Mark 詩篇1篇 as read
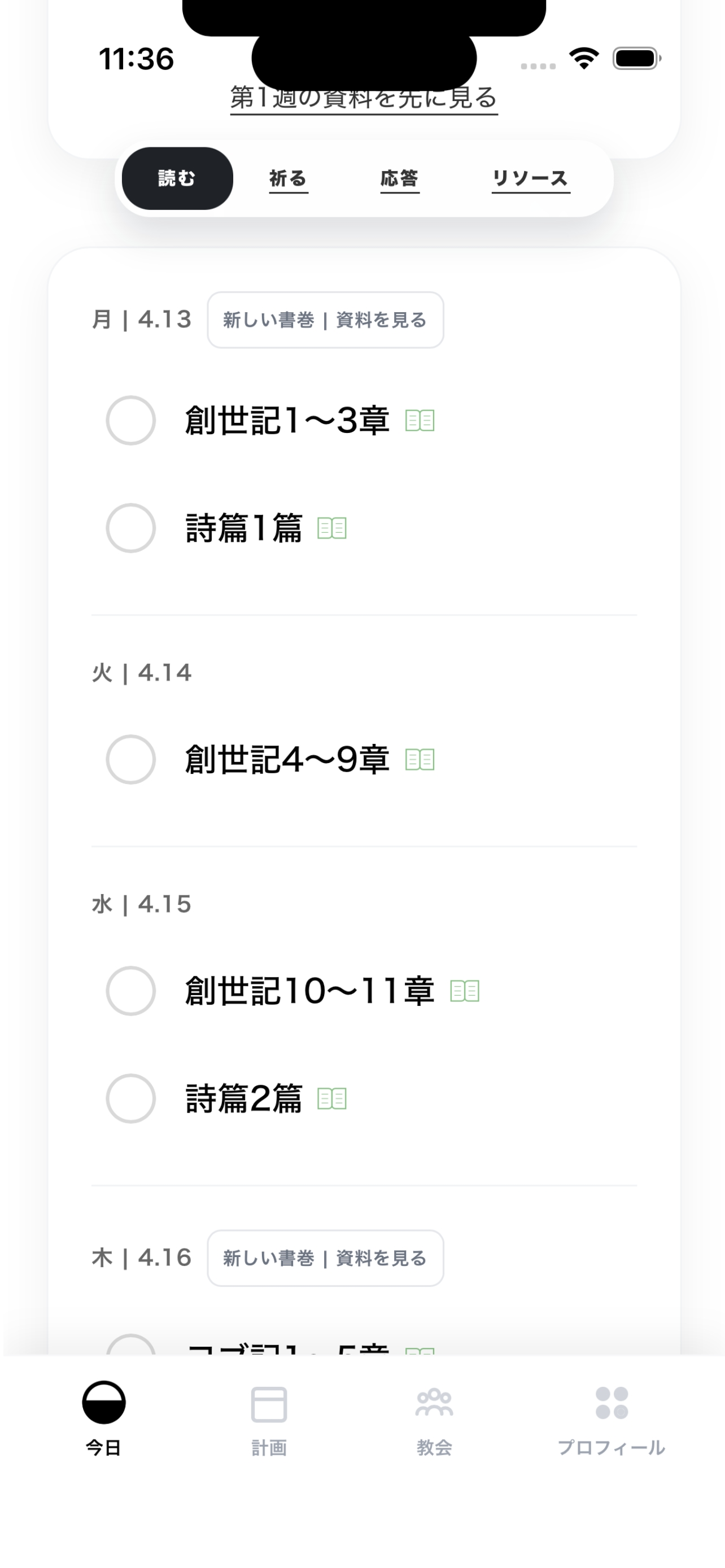Screen dimensions: 725x1568 pyautogui.click(x=130, y=528)
